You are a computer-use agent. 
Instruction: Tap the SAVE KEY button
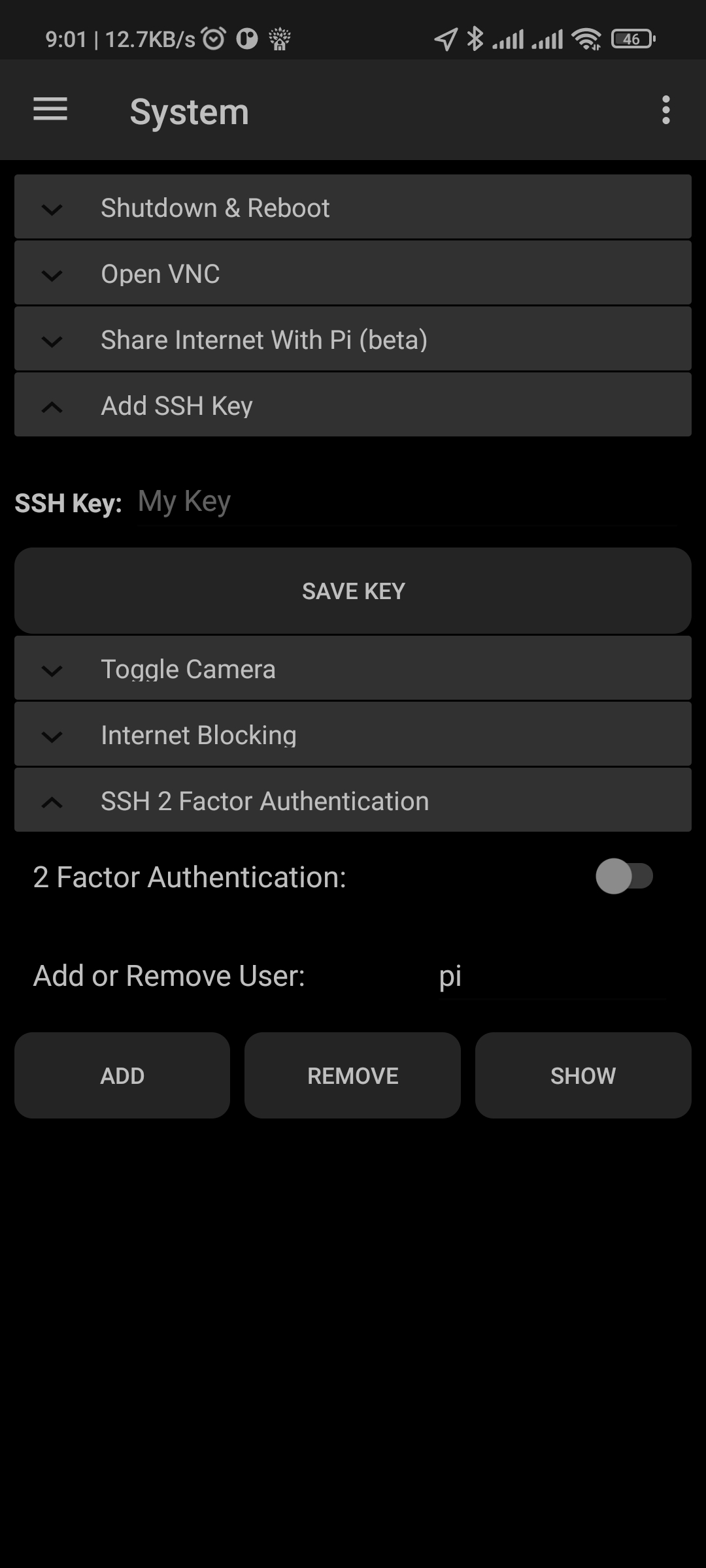353,591
